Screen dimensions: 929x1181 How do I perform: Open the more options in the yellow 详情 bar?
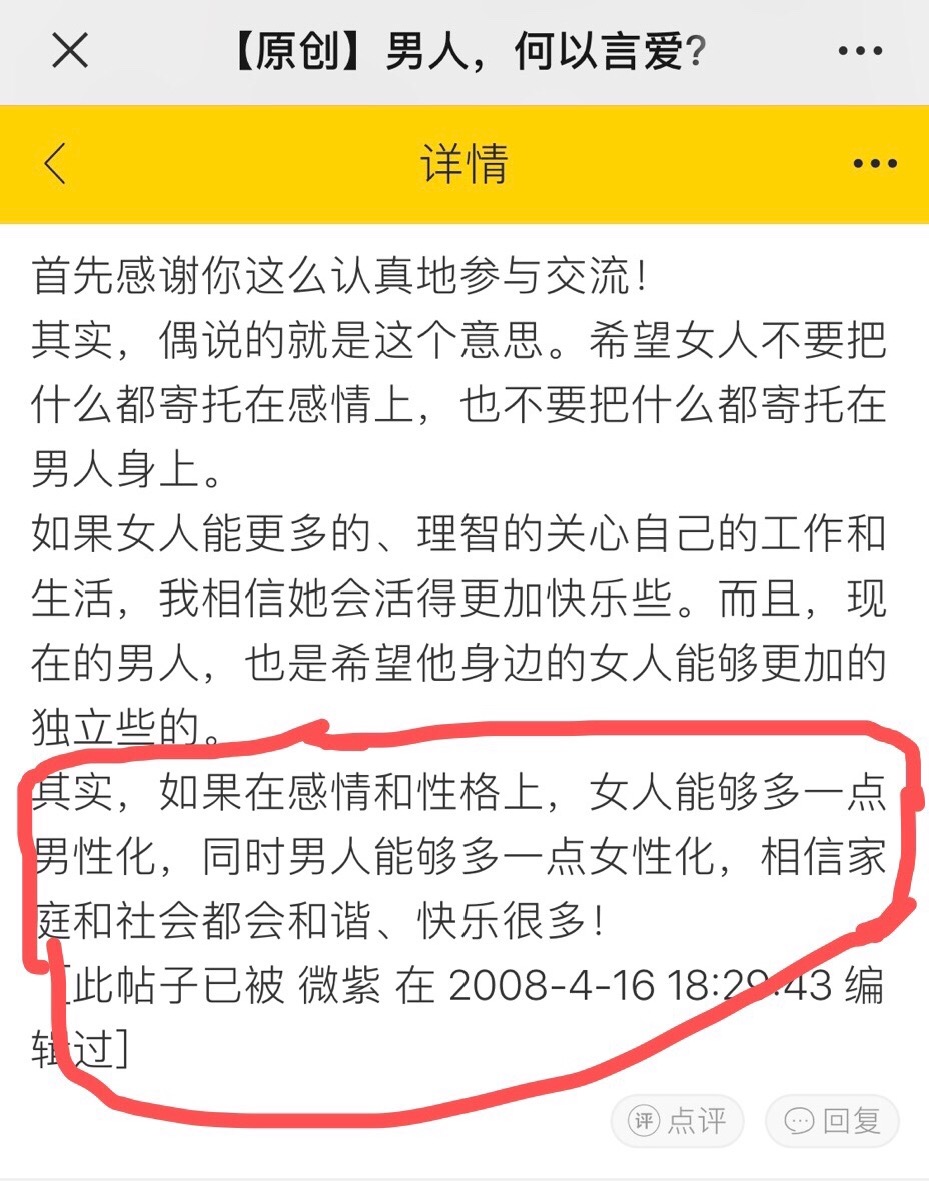tap(874, 164)
